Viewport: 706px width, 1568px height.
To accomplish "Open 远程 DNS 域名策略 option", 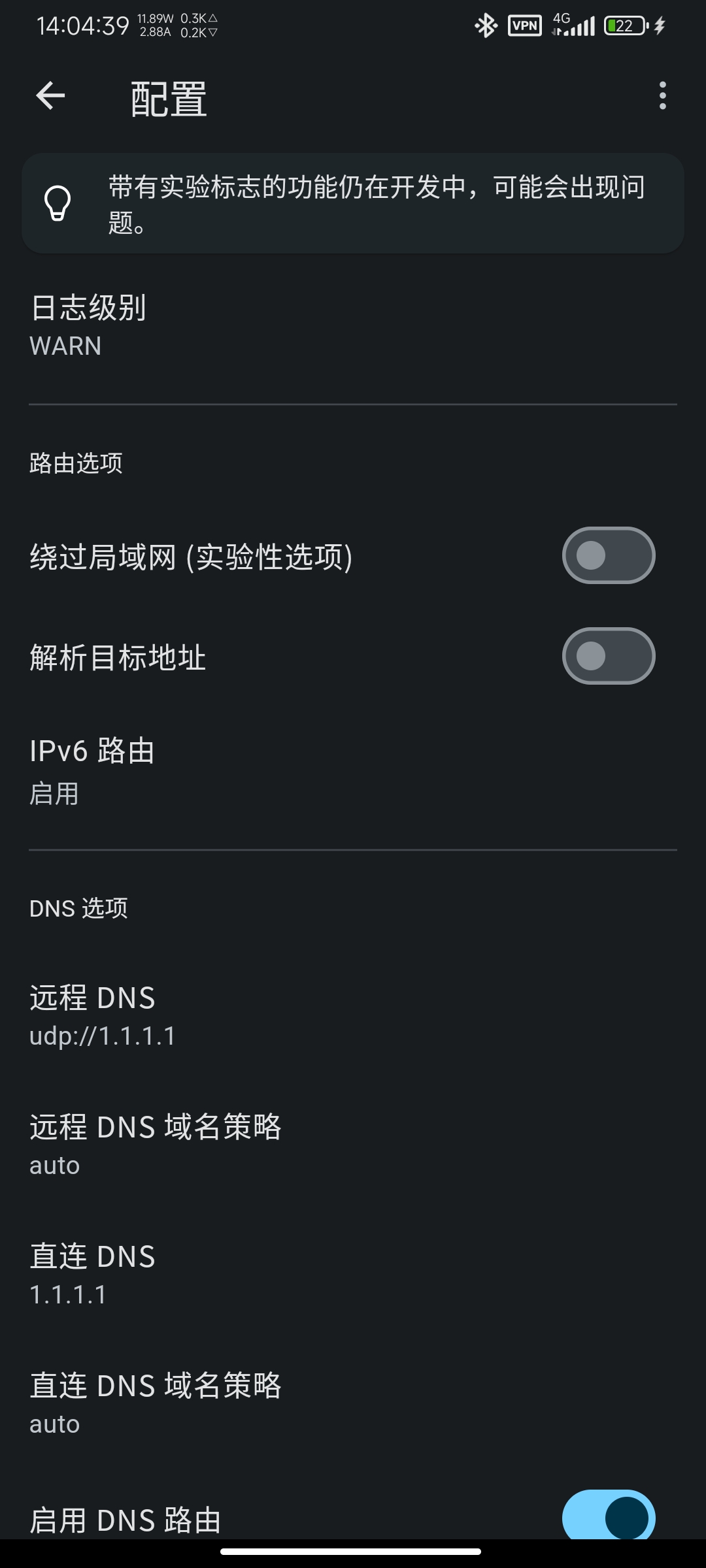I will click(x=353, y=1146).
